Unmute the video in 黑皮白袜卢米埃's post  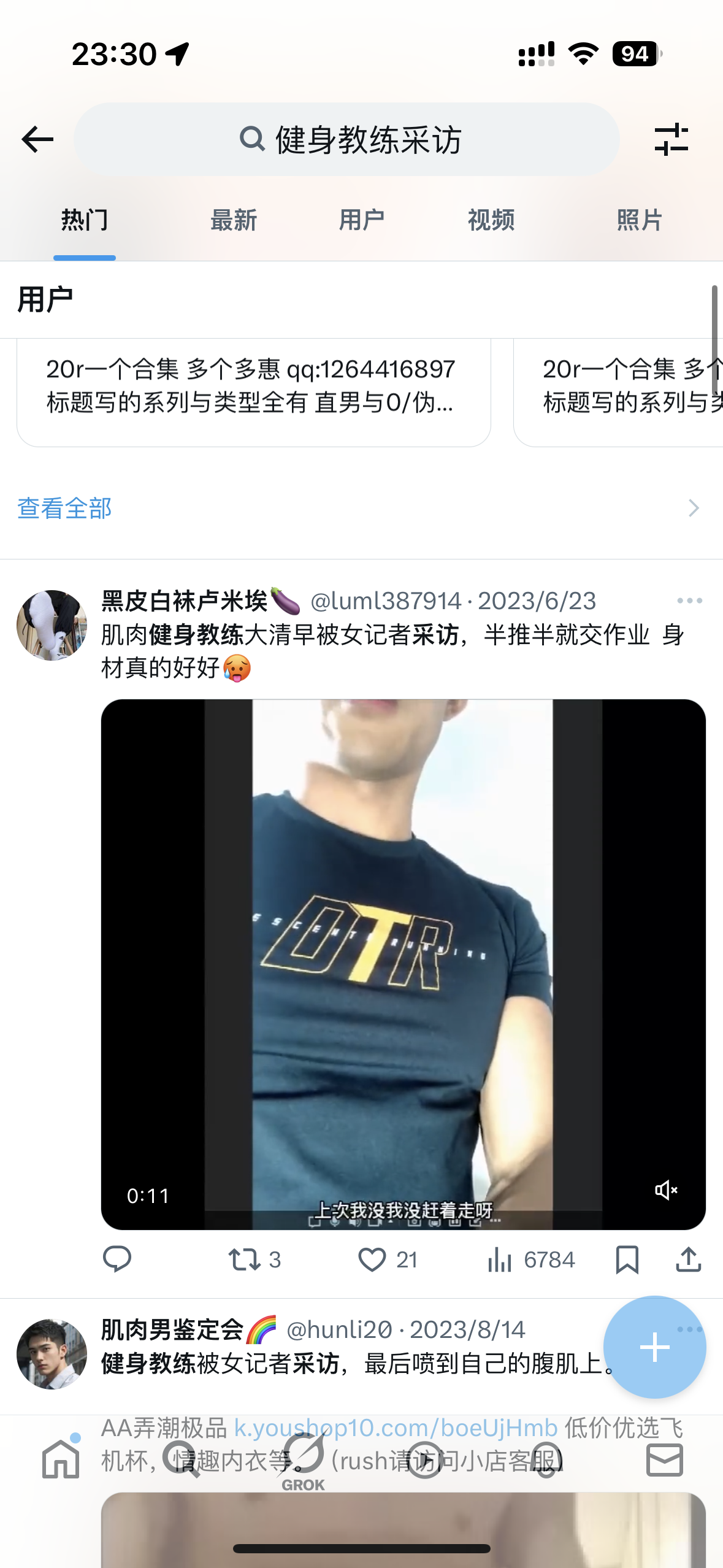pos(666,1190)
